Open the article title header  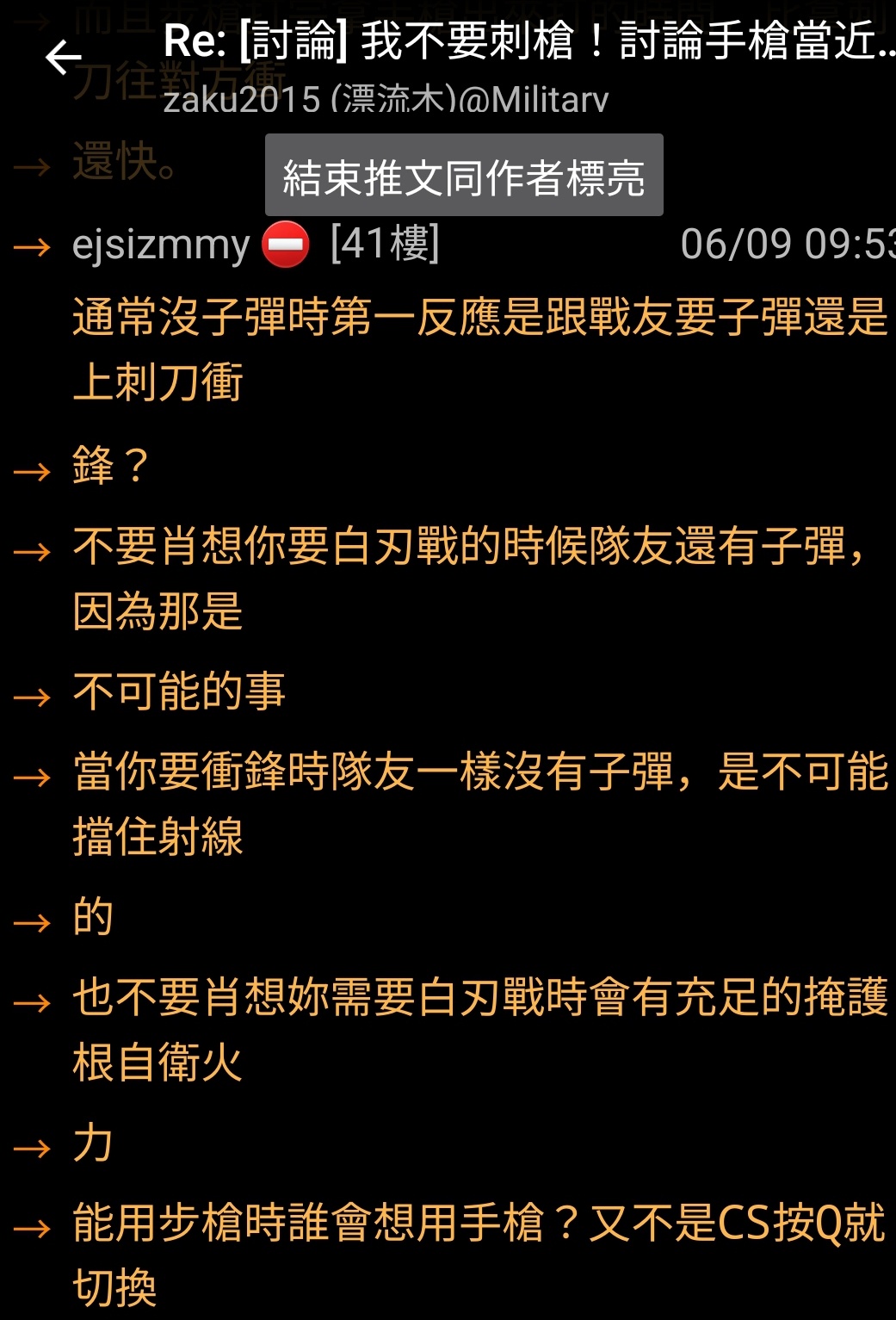pos(527,41)
